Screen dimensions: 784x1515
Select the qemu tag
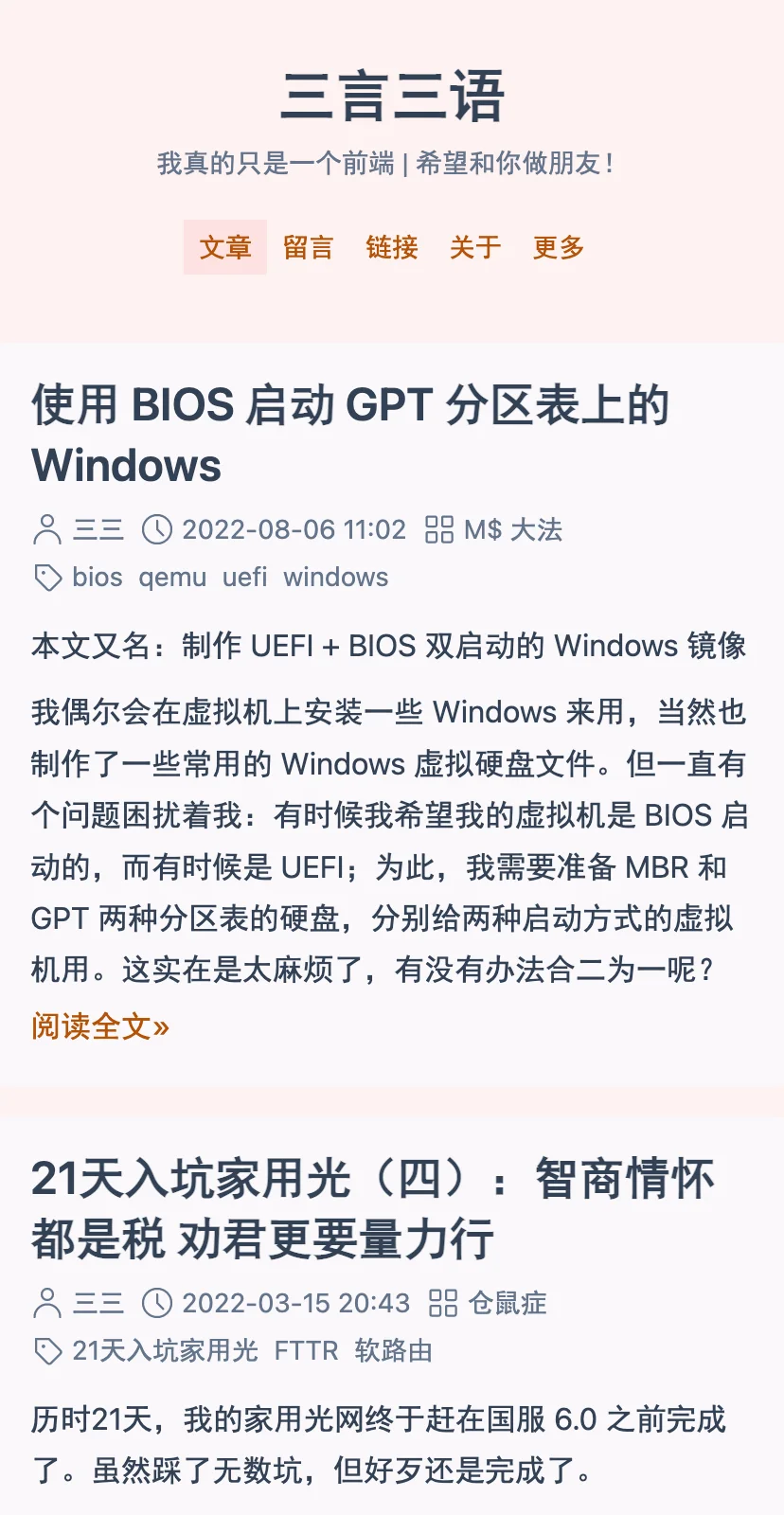click(x=172, y=577)
